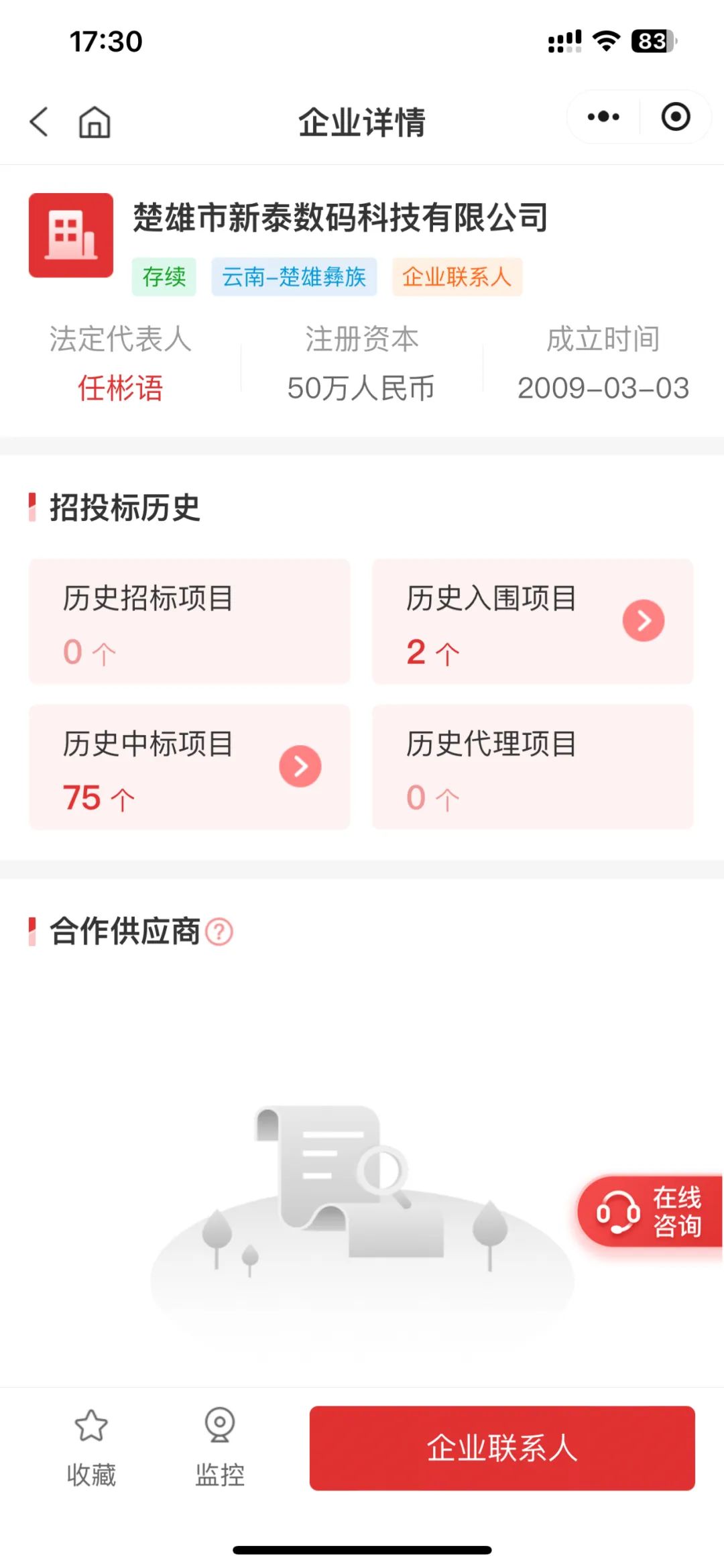Viewport: 724px width, 1568px height.
Task: Tap the orange 企业联系人 tag
Action: pos(457,276)
